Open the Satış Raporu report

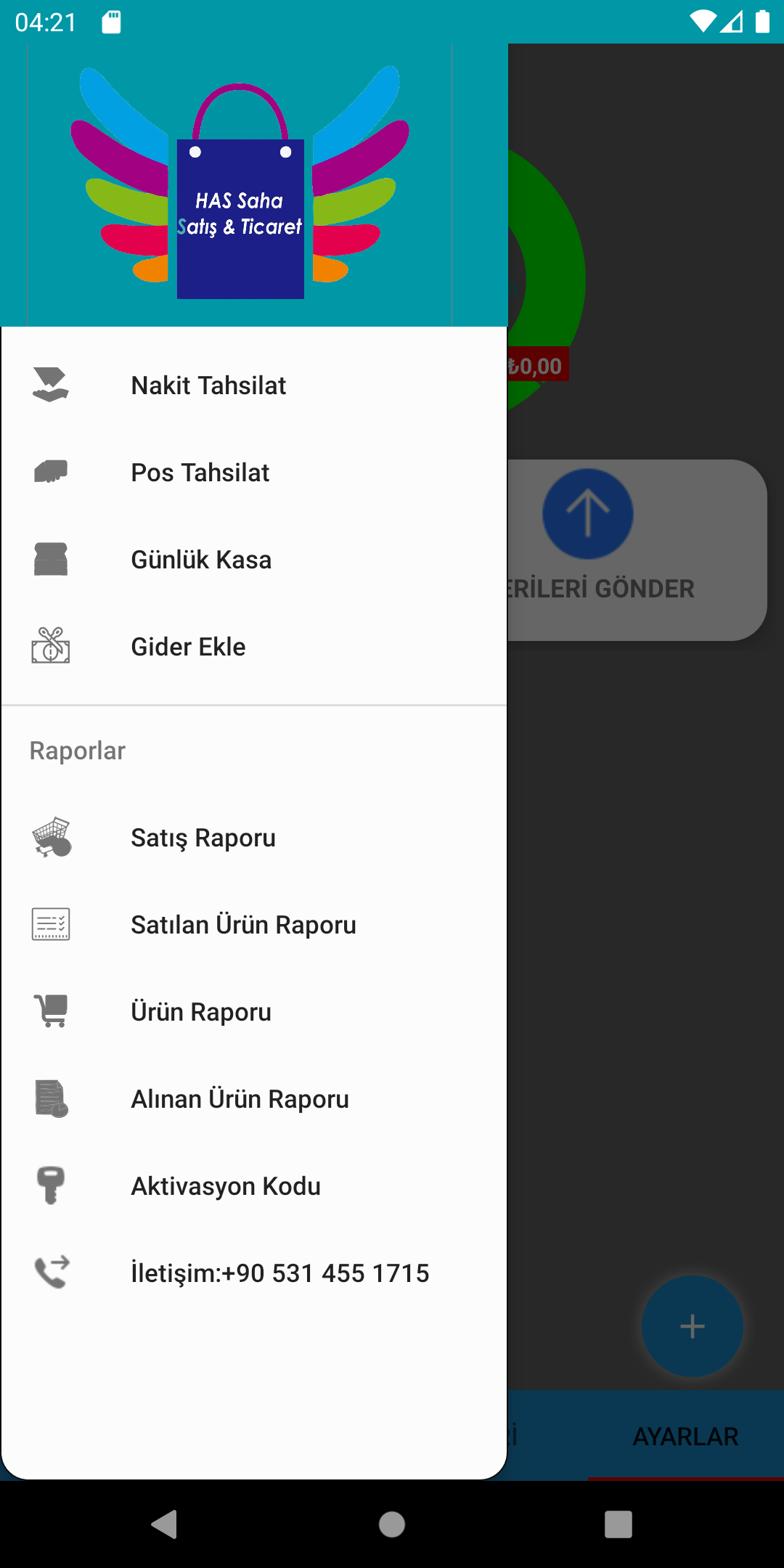[x=203, y=838]
